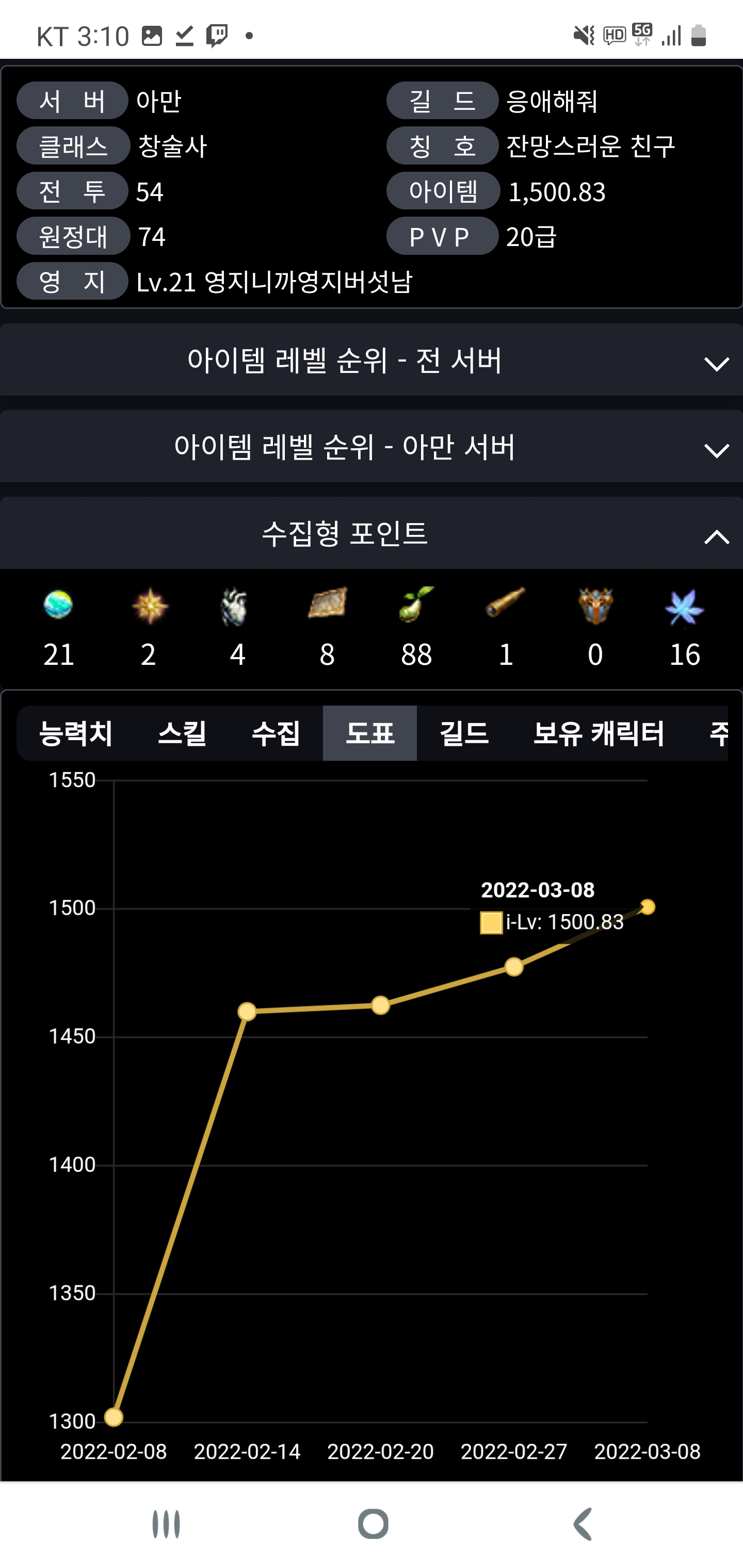Image resolution: width=743 pixels, height=1568 pixels.
Task: Open the 스킬 tab
Action: coord(182,733)
